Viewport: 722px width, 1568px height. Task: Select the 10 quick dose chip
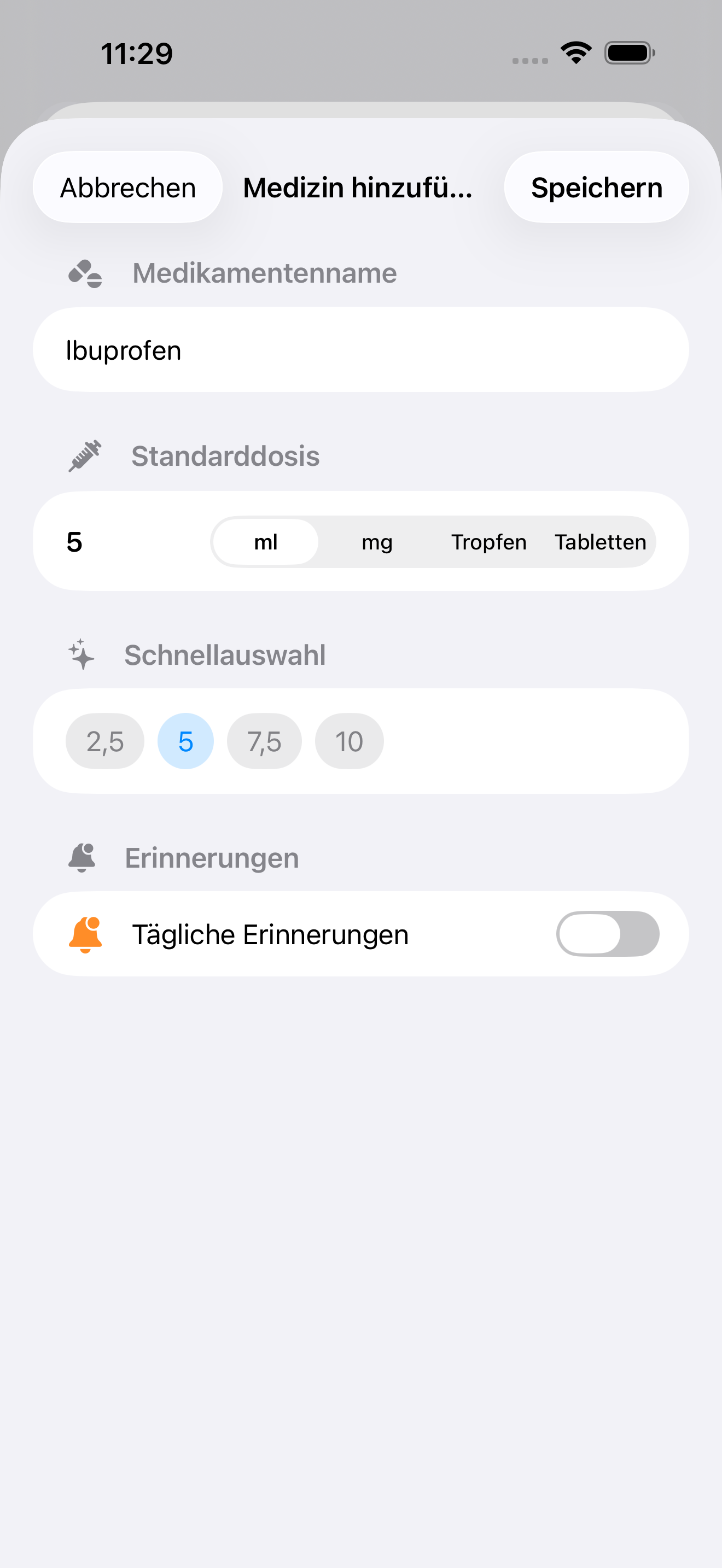click(348, 741)
